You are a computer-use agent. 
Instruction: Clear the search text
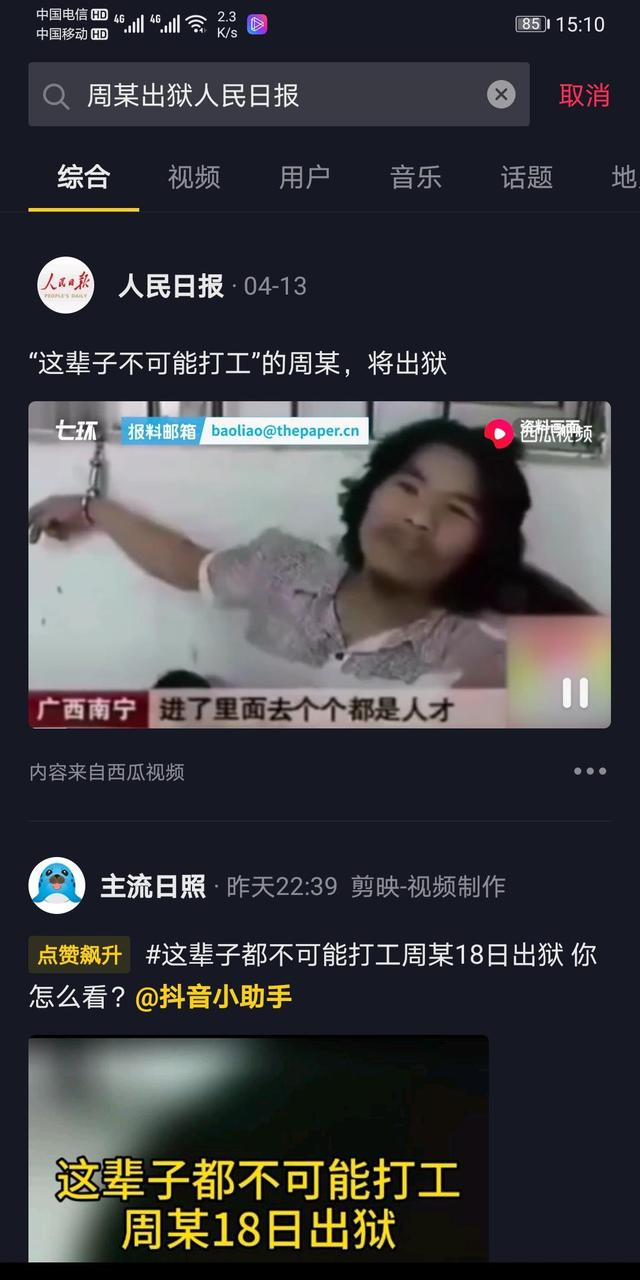[x=501, y=95]
